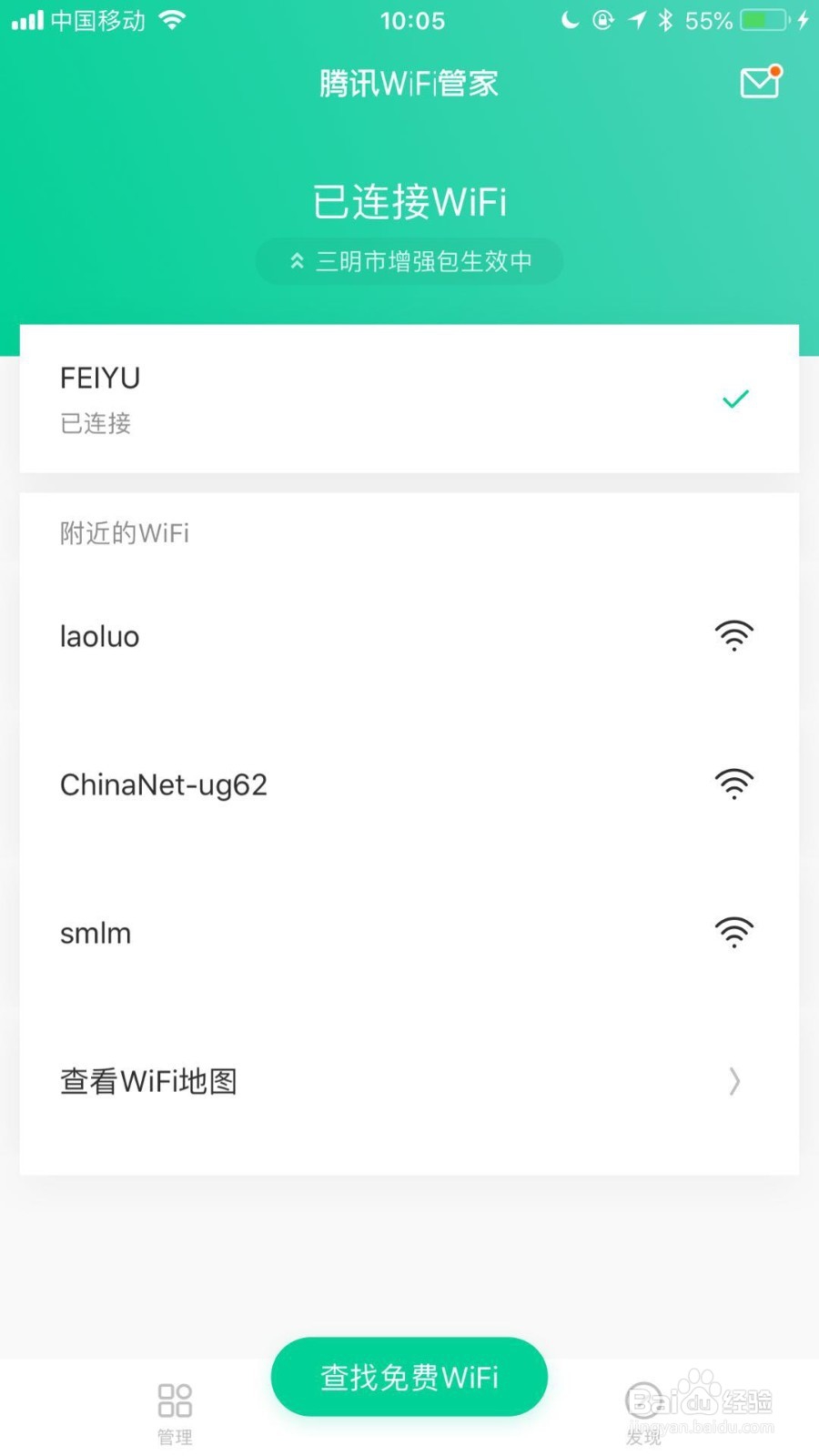Tap the double up-arrow in the banner

[x=297, y=261]
